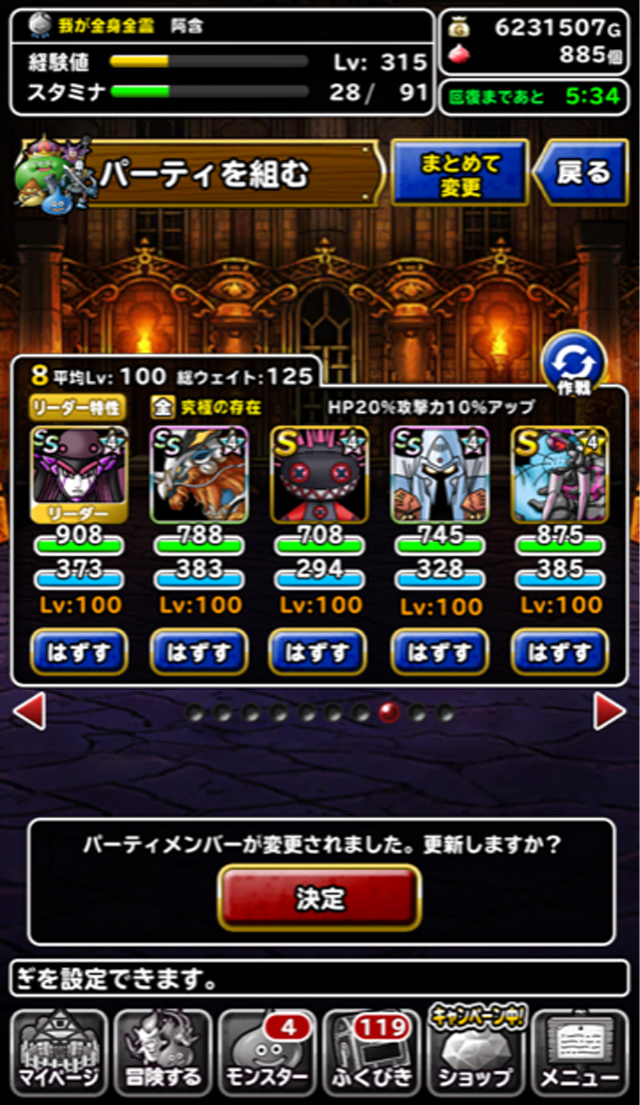This screenshot has width=640, height=1105.
Task: Show the next party with right arrow
Action: [610, 711]
